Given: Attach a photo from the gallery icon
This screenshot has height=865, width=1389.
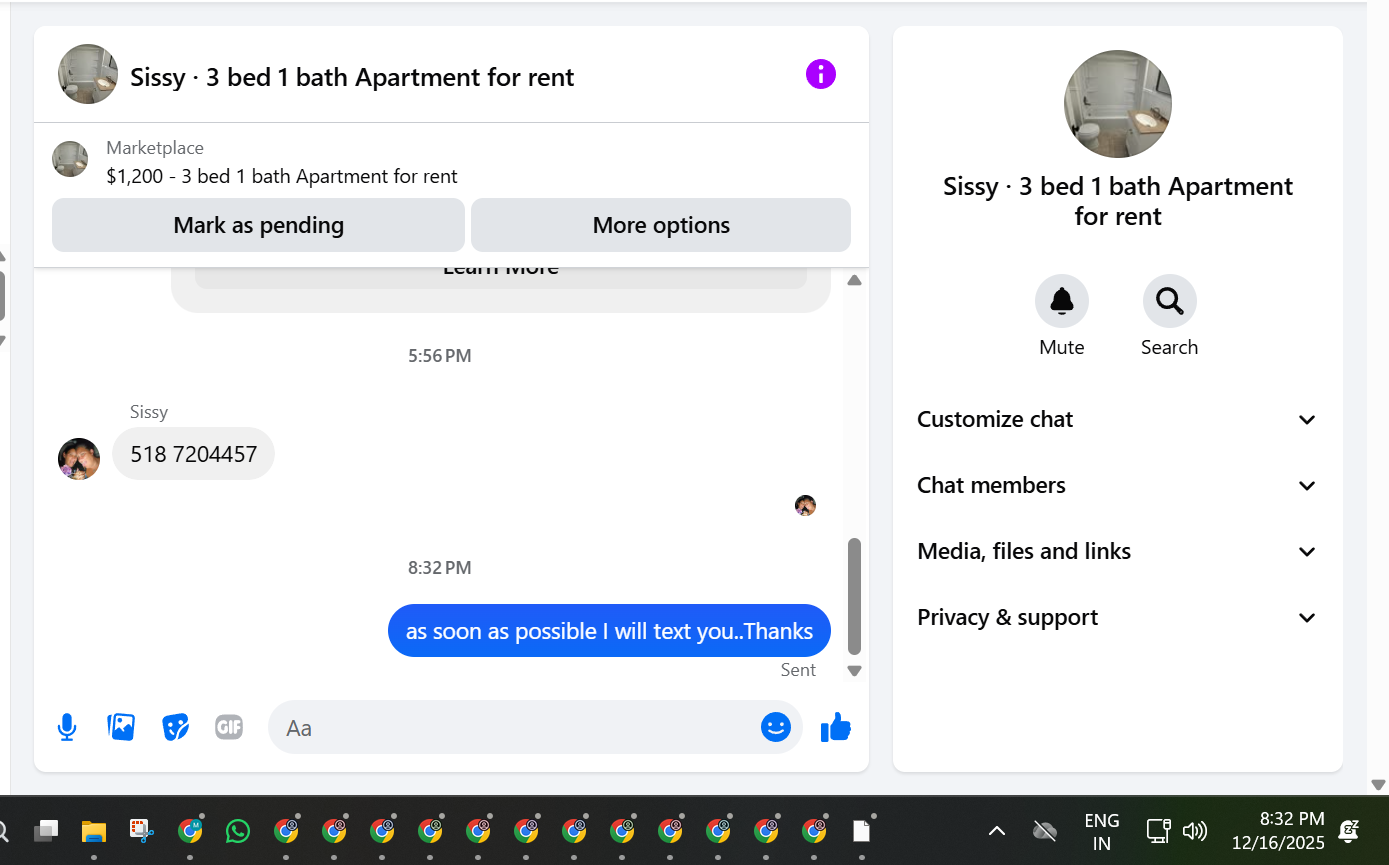Looking at the screenshot, I should 121,727.
